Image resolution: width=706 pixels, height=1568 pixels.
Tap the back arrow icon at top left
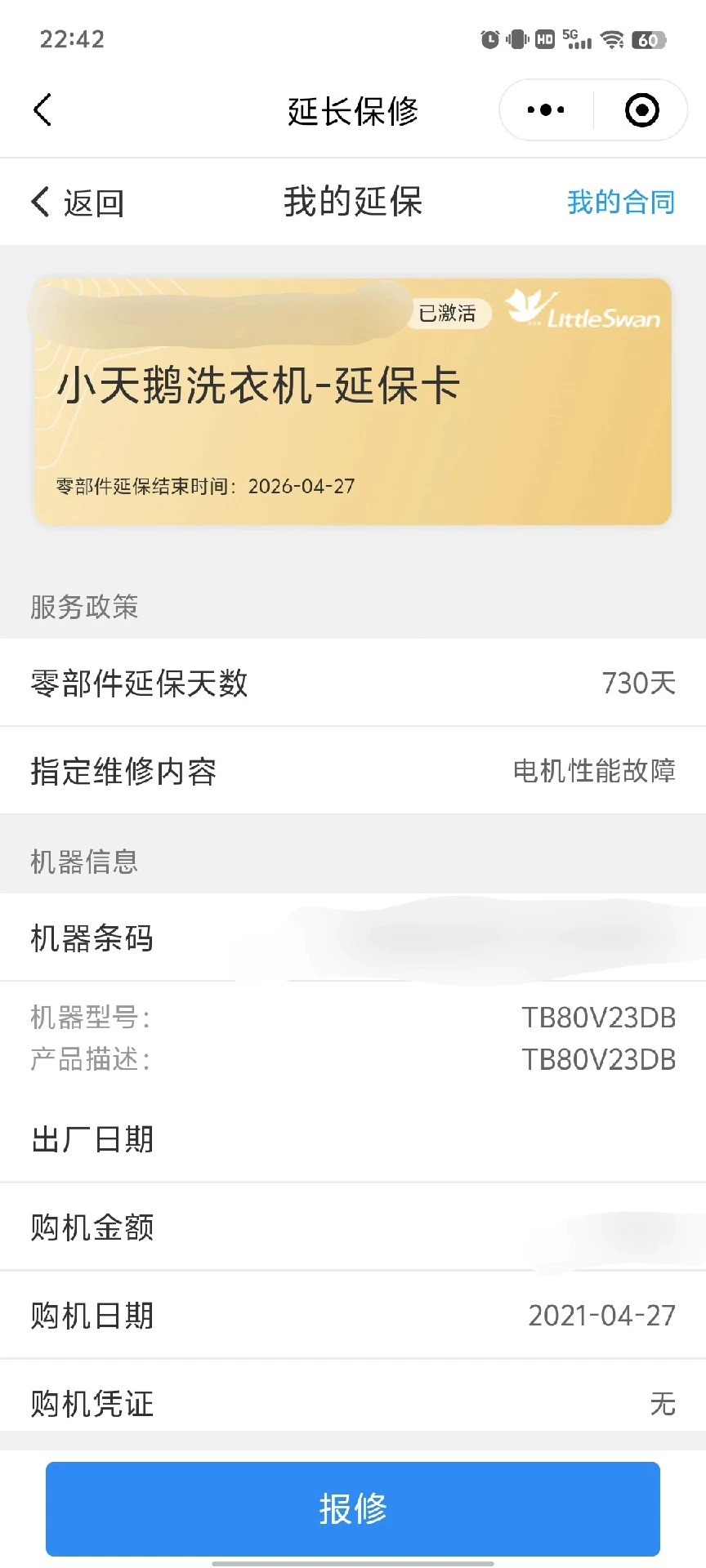coord(42,109)
